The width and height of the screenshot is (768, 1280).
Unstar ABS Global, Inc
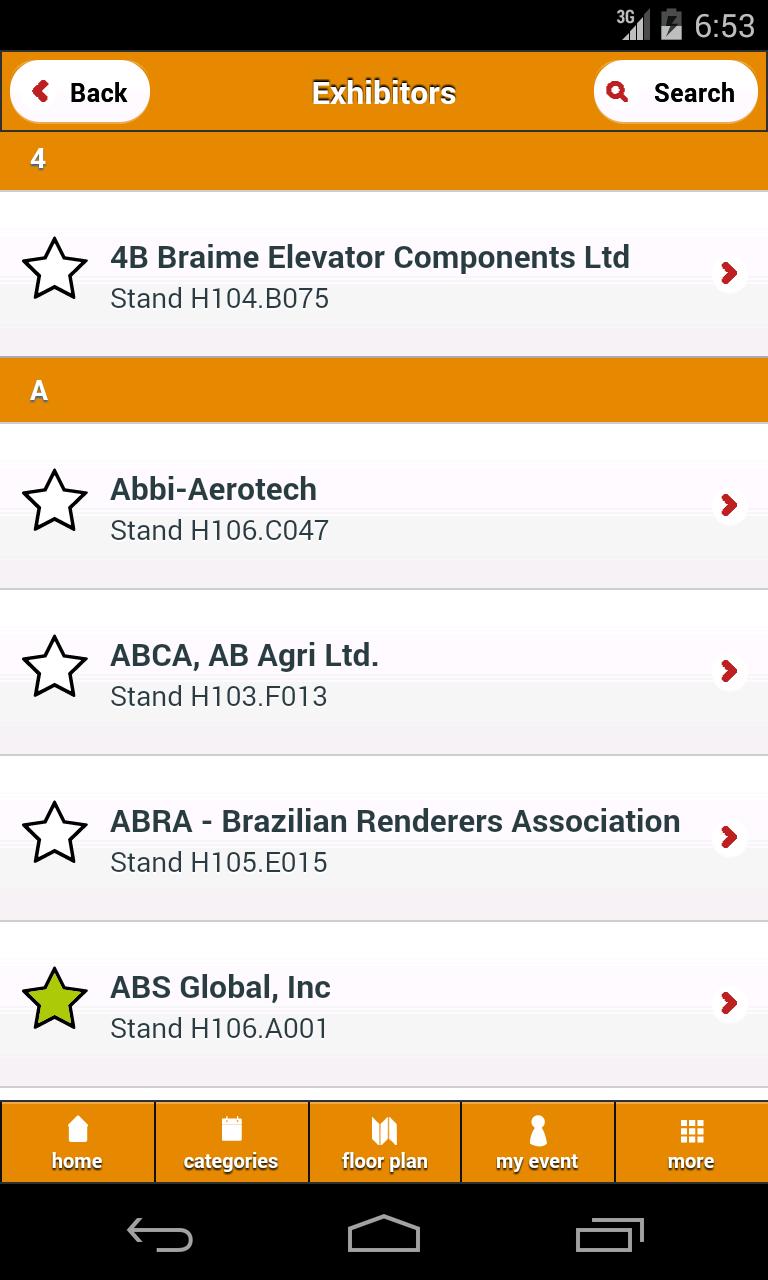(54, 999)
